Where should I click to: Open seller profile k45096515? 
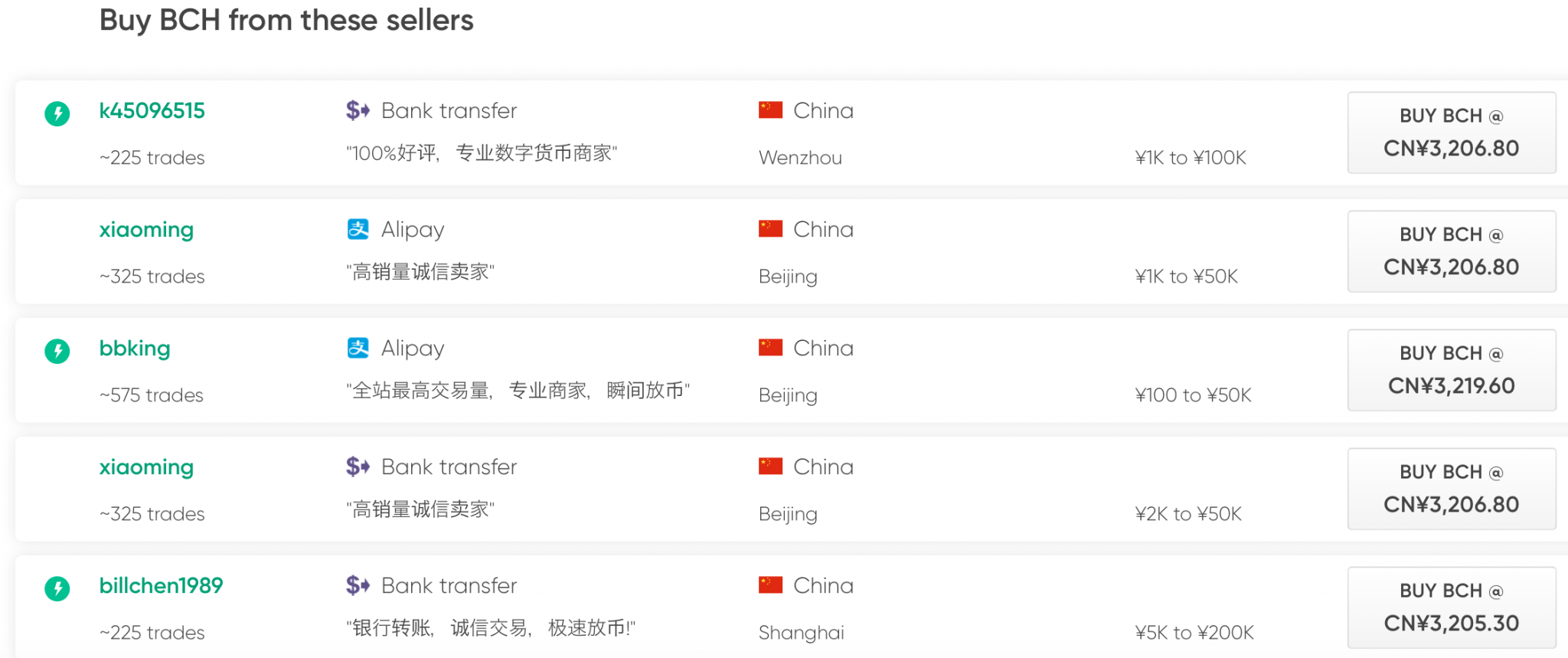(x=152, y=111)
